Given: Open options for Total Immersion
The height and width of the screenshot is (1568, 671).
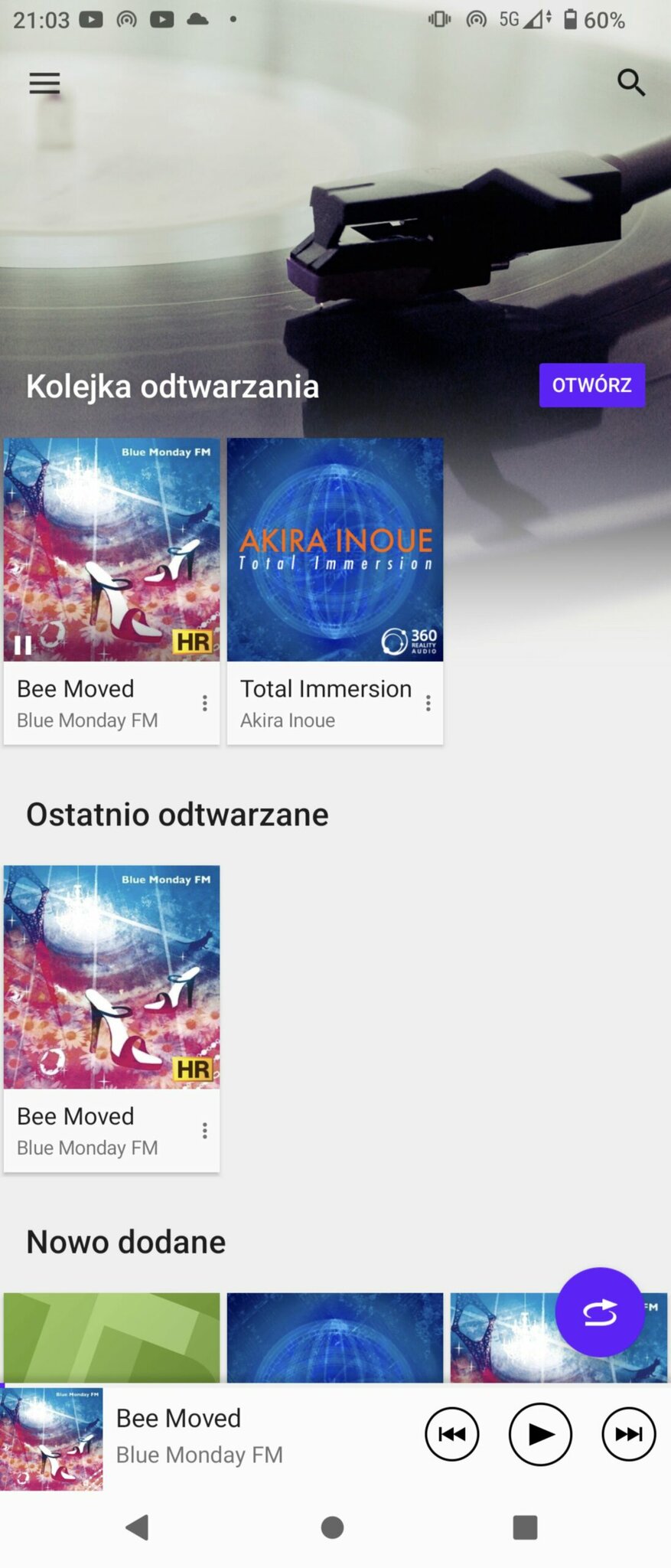Looking at the screenshot, I should (428, 703).
